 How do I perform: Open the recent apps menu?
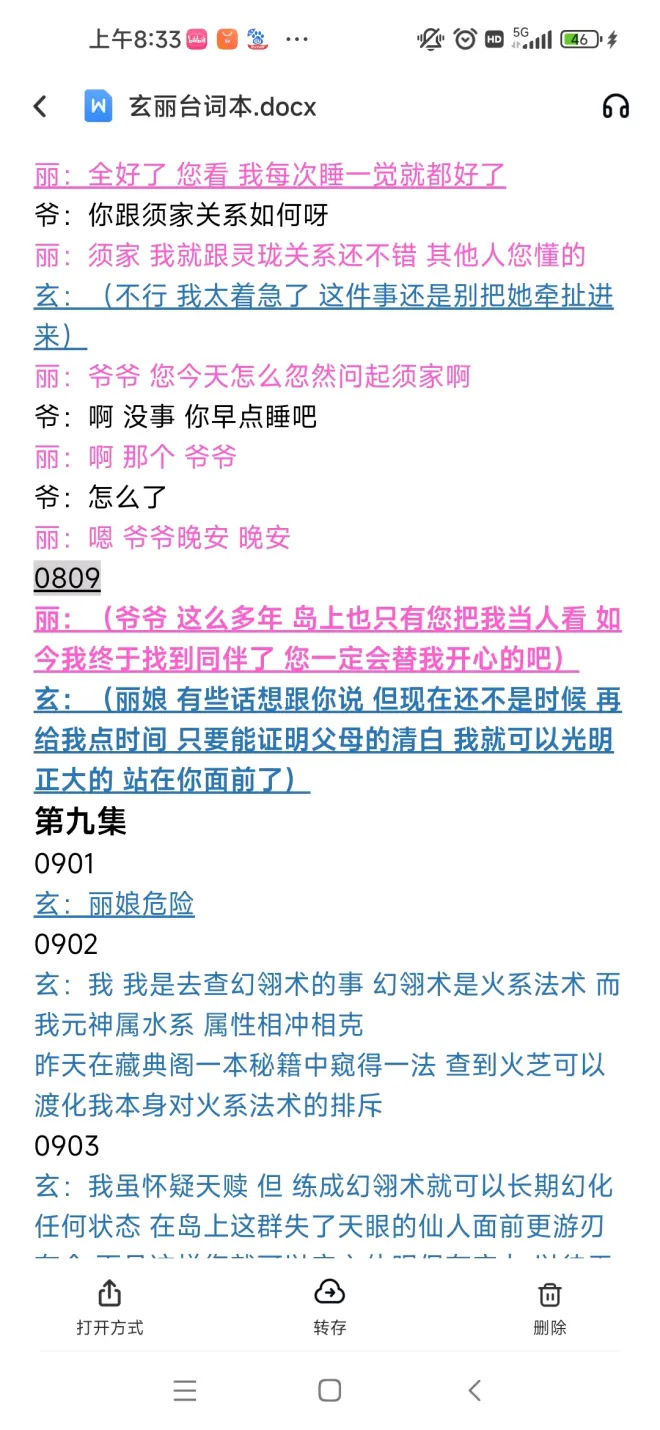pos(185,1390)
